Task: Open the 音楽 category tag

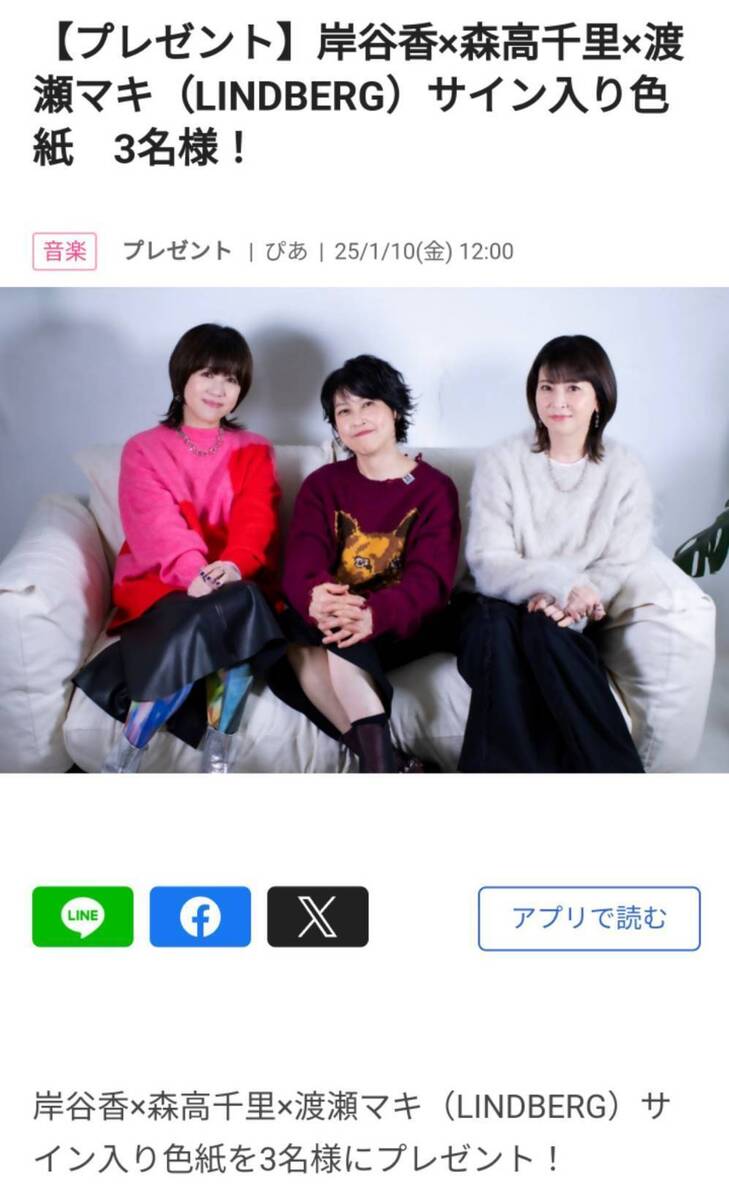Action: click(64, 251)
